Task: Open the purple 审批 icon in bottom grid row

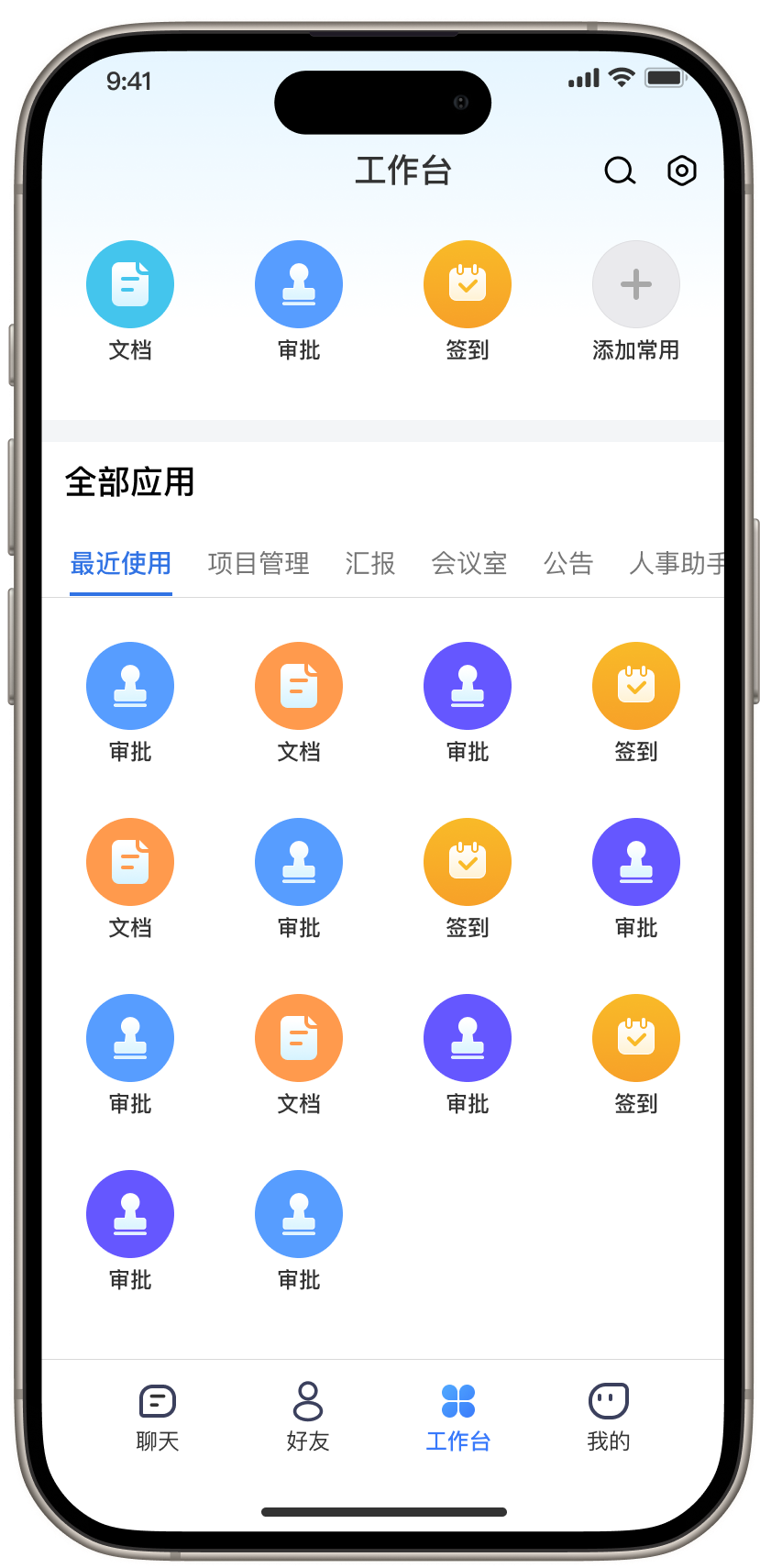Action: [130, 1213]
